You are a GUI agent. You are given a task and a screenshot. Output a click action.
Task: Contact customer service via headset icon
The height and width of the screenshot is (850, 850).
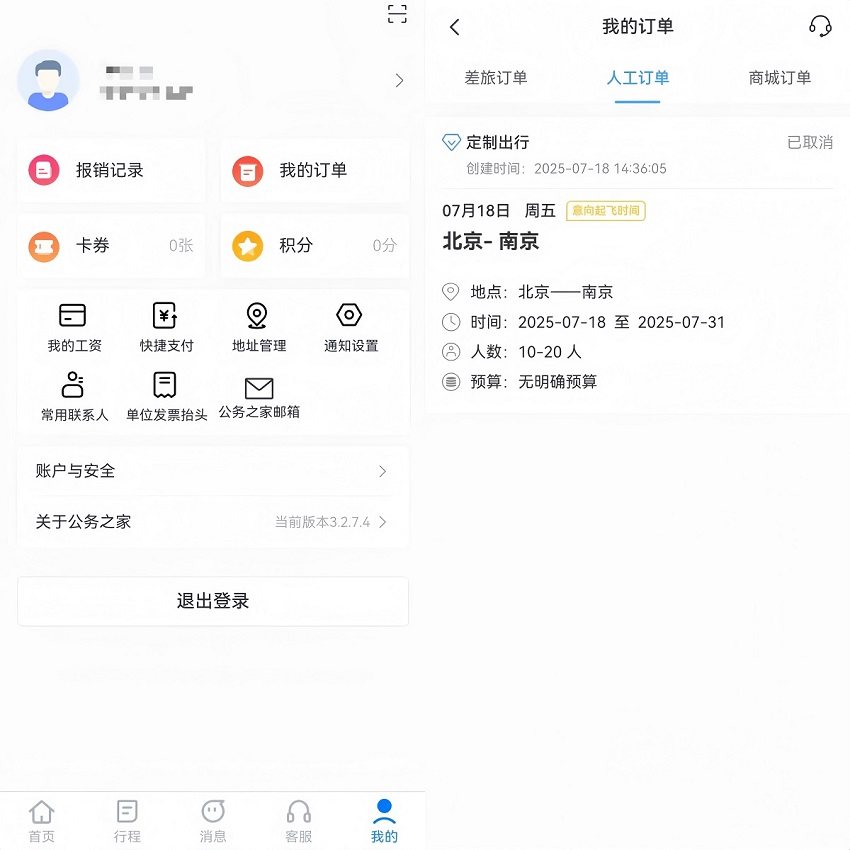[820, 27]
